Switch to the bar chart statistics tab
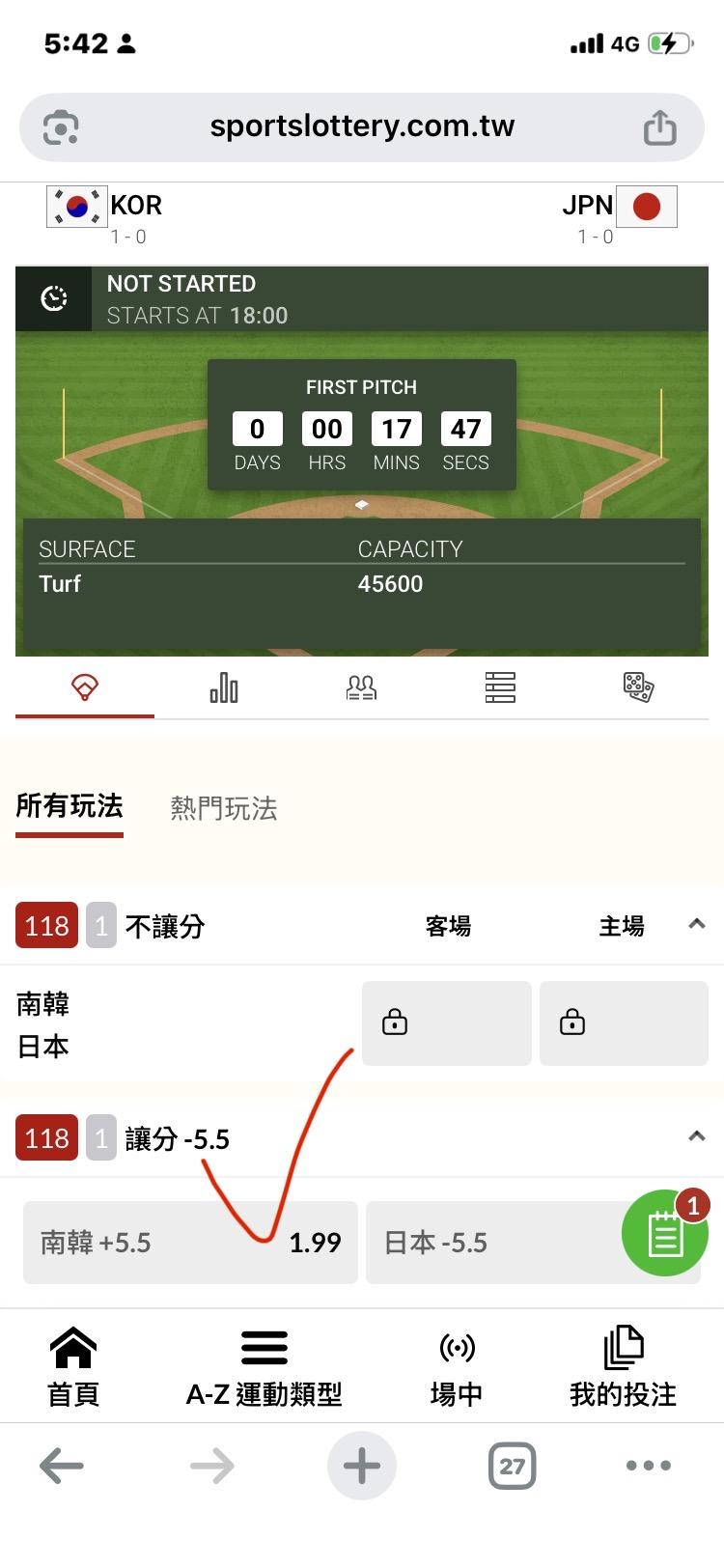Image resolution: width=724 pixels, height=1568 pixels. [x=224, y=687]
